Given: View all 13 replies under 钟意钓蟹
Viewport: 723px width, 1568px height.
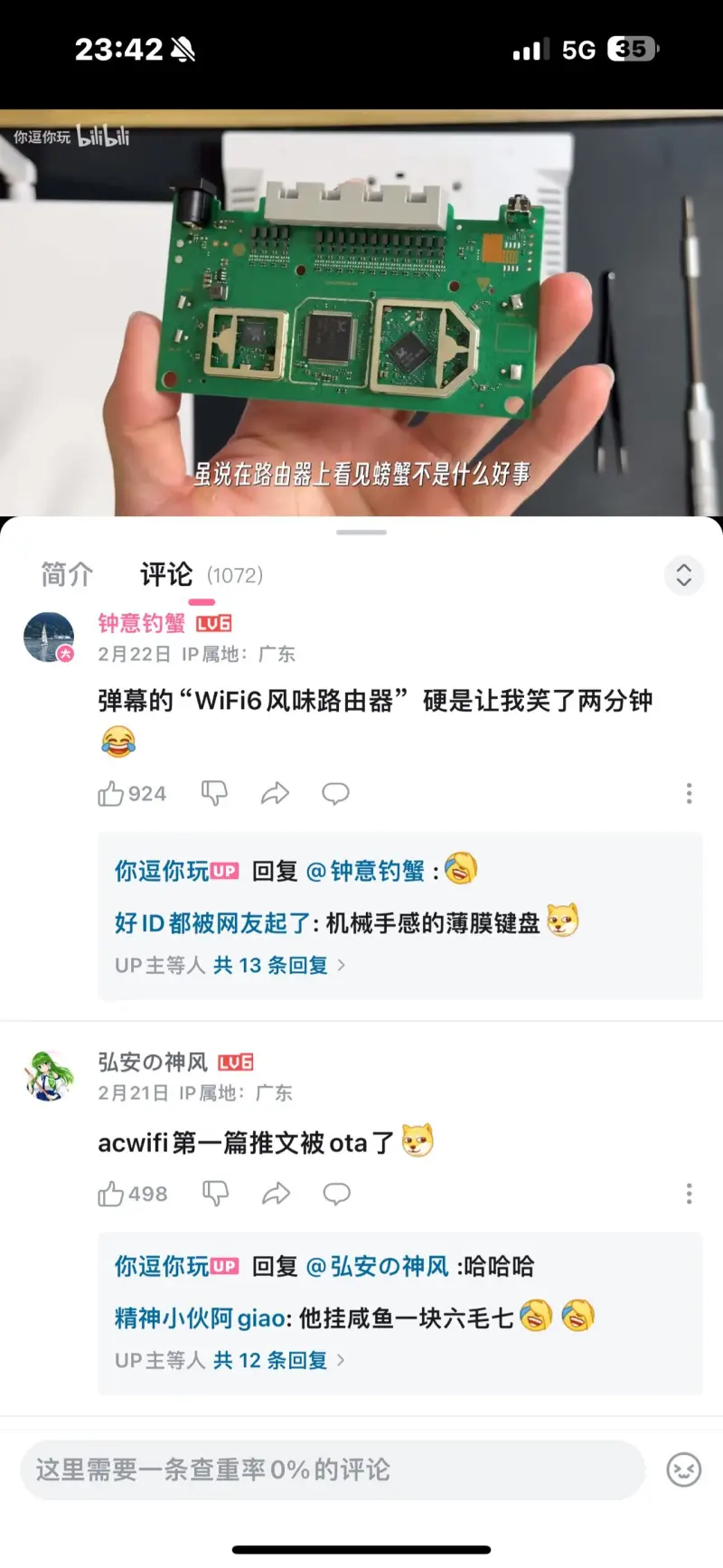Looking at the screenshot, I should click(271, 965).
